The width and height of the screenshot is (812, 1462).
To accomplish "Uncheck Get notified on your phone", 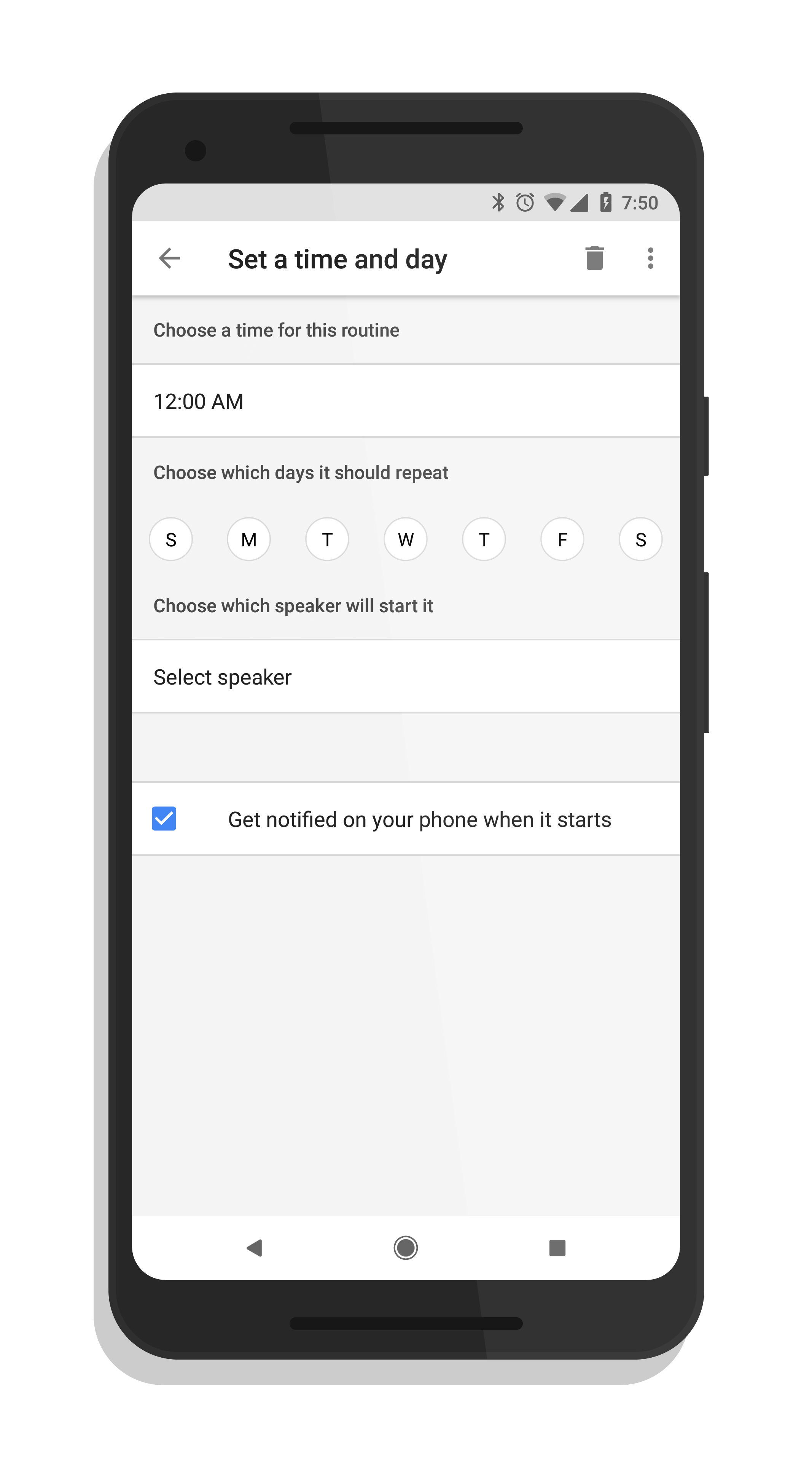I will click(x=164, y=819).
